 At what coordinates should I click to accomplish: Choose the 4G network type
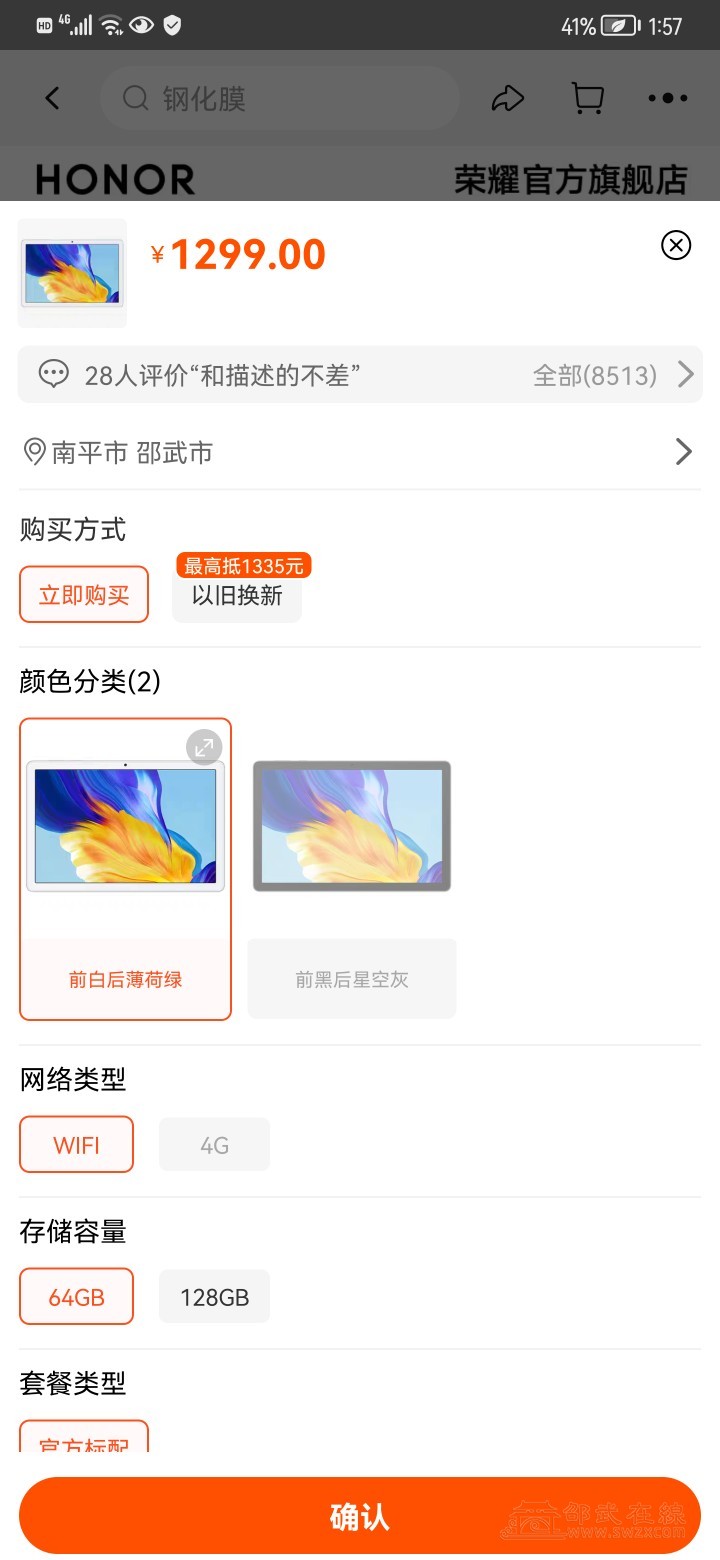coord(214,1145)
